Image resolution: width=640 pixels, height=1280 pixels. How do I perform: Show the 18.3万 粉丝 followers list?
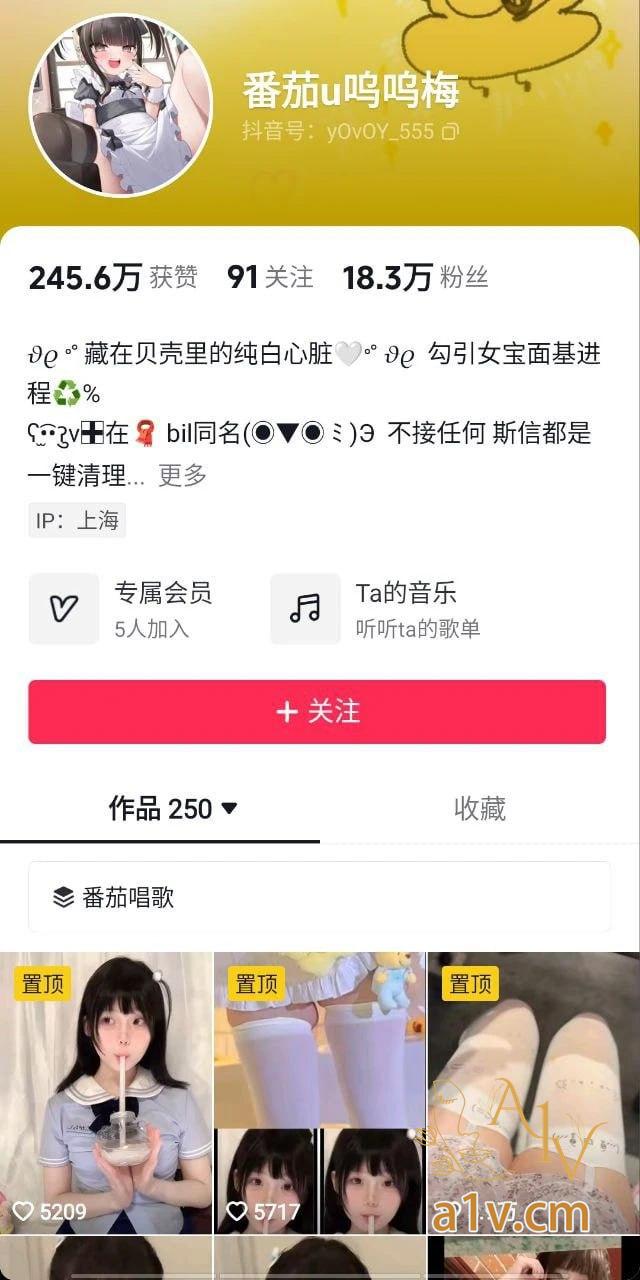415,278
